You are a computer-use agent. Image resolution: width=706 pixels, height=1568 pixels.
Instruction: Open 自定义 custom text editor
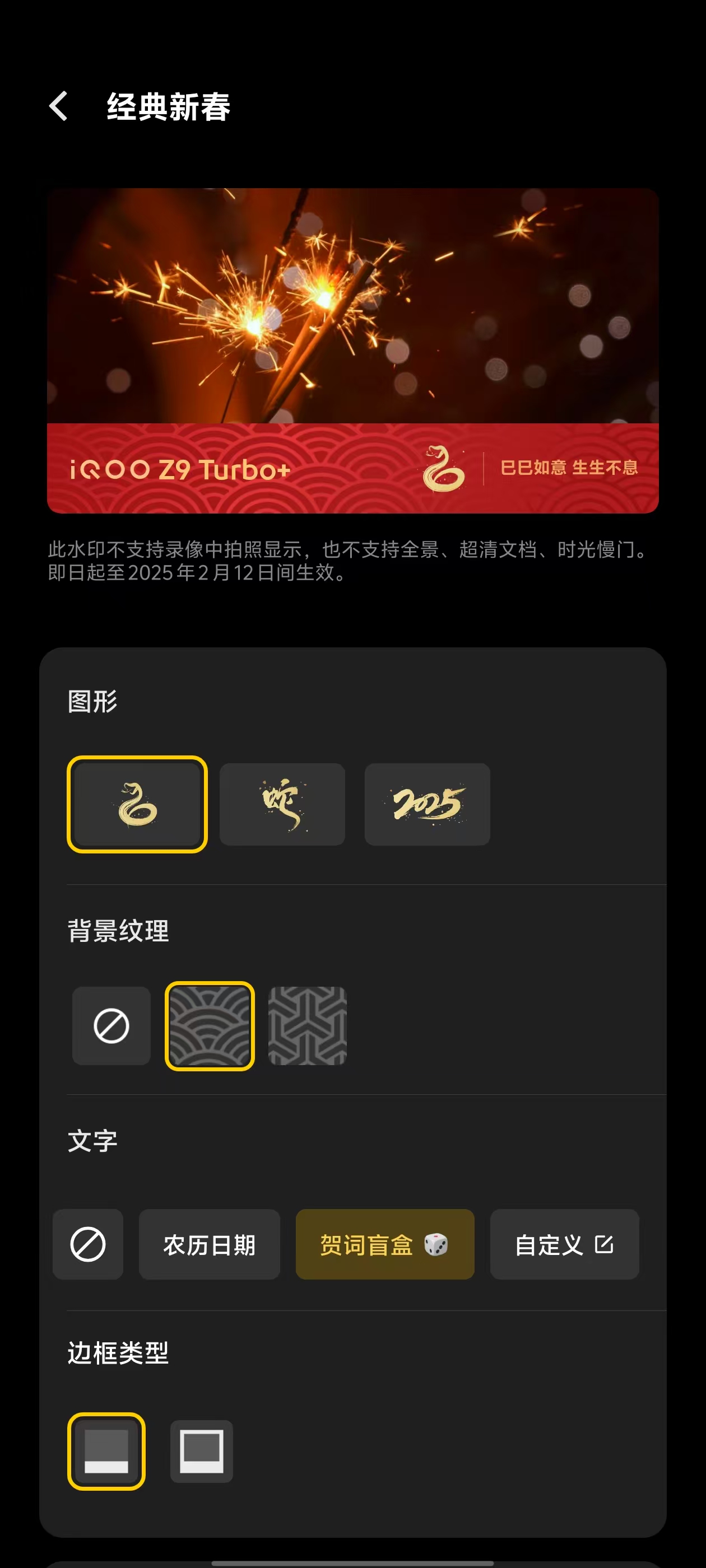[x=564, y=1244]
